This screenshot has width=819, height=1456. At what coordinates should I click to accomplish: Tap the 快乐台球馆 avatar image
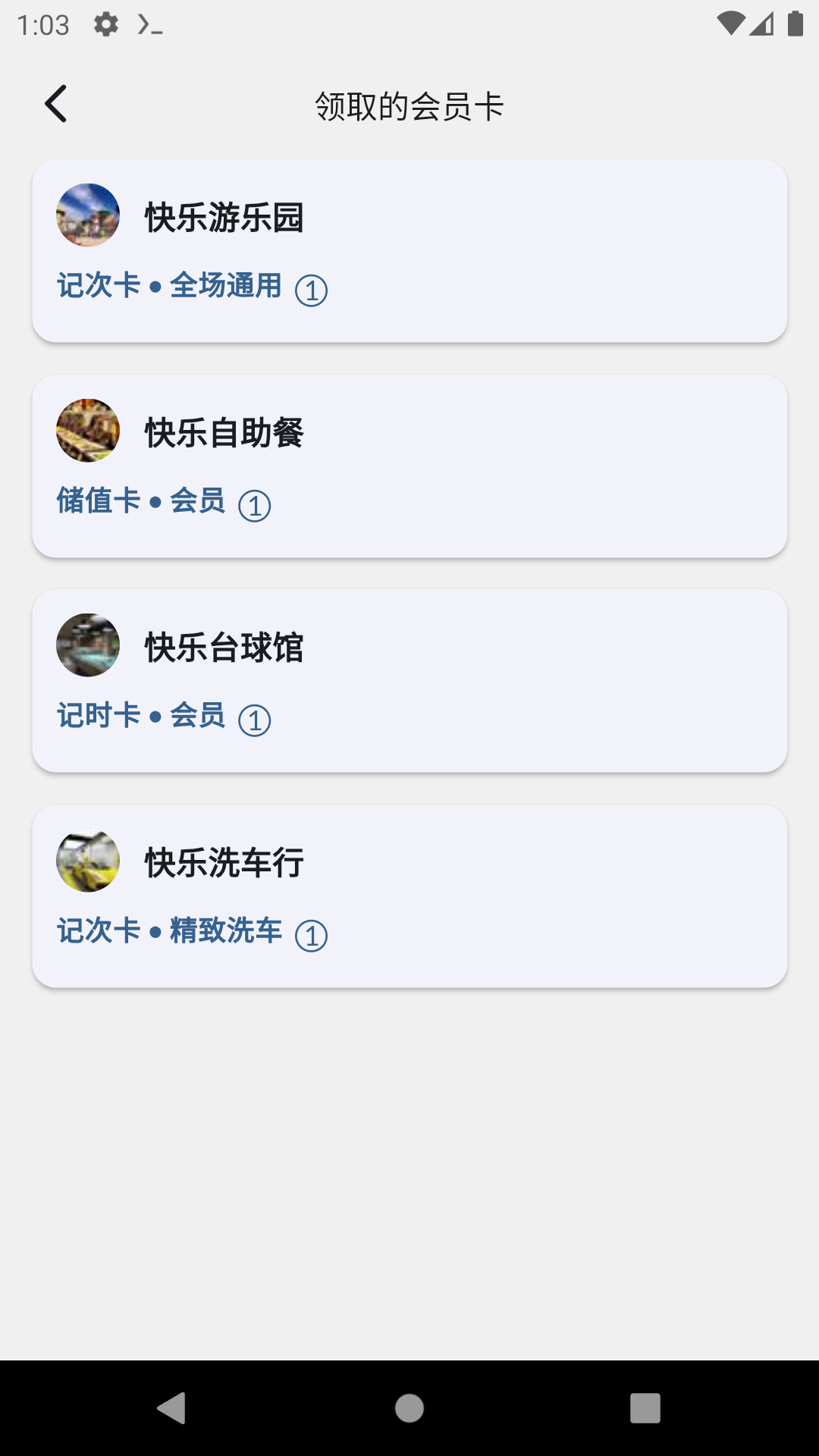(x=86, y=645)
